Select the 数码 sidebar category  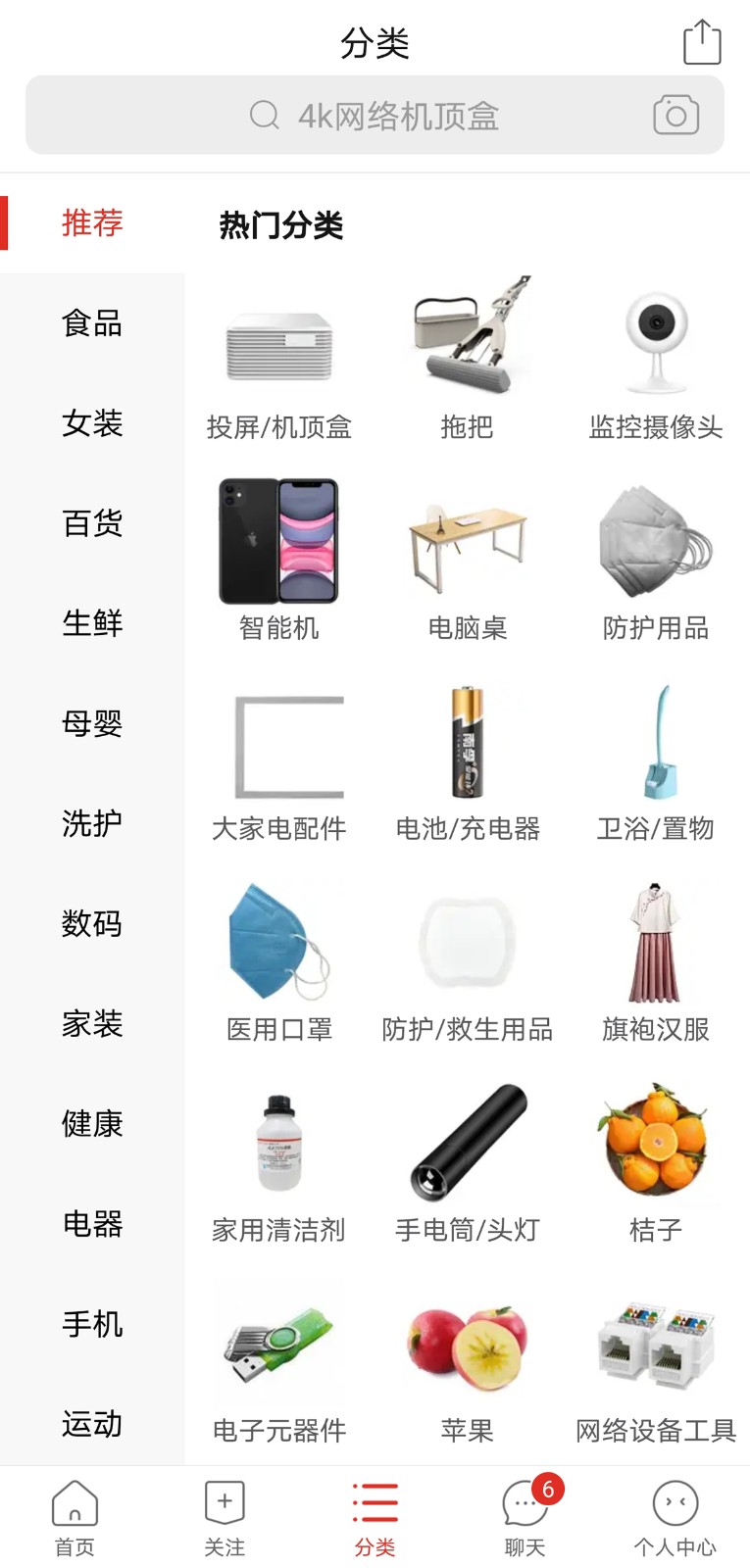tap(92, 923)
